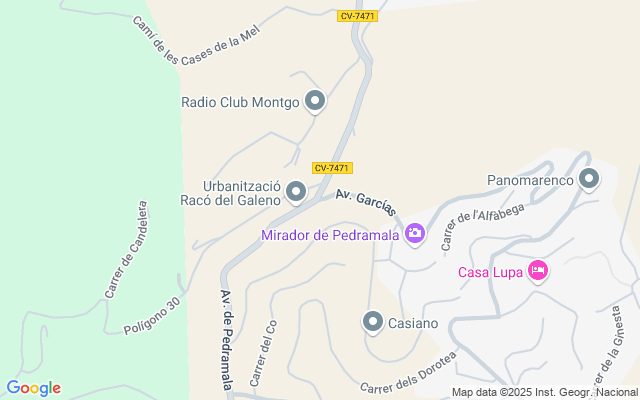Open the Panomarenco place pin
This screenshot has width=640, height=400.
589,180
